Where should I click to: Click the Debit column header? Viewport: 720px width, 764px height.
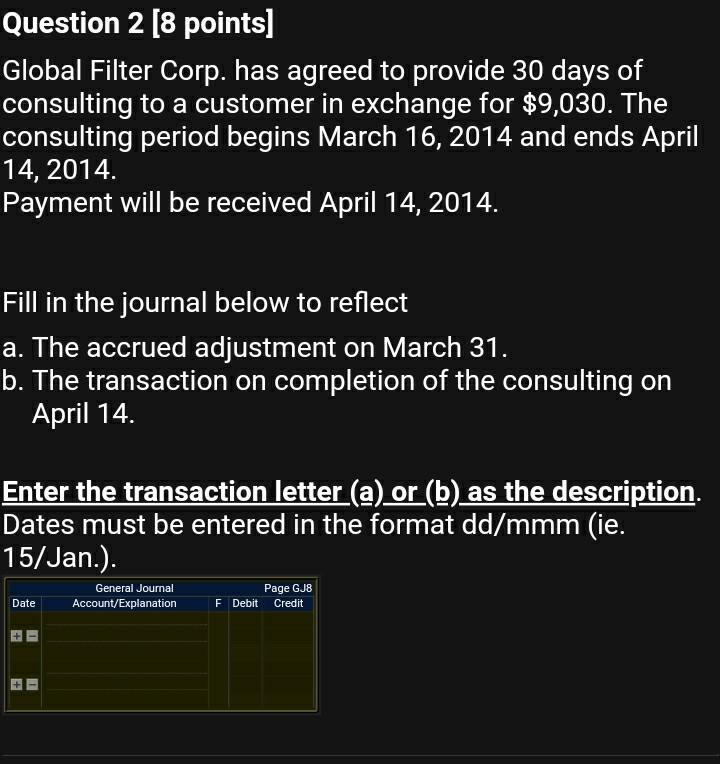click(x=243, y=603)
